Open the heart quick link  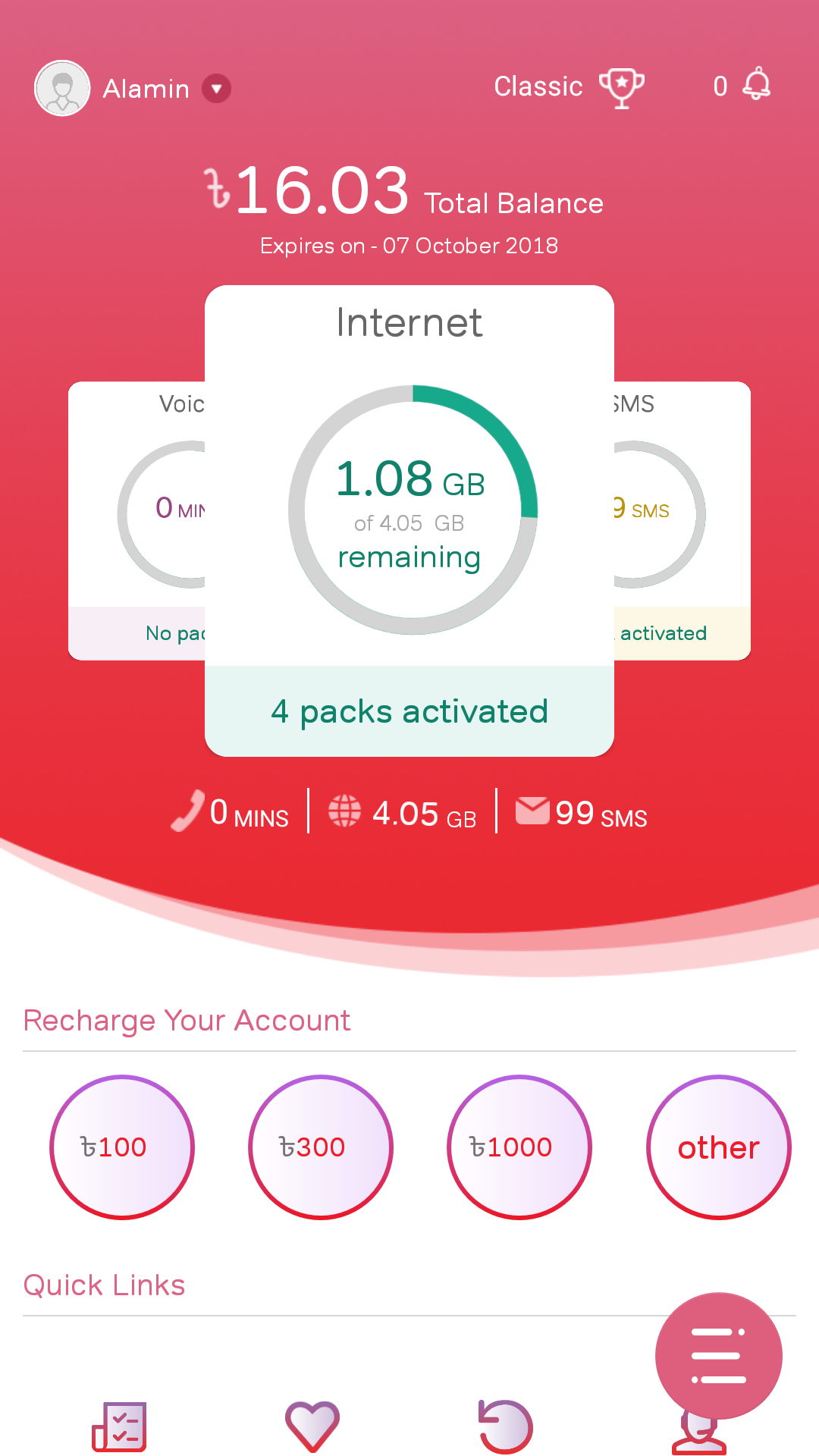pos(312,1426)
